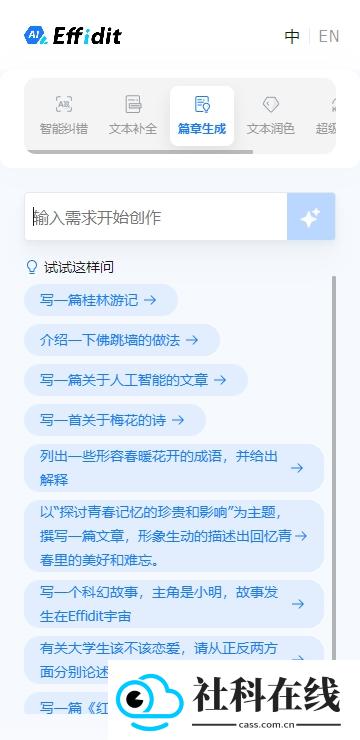Switch to the 文本补全 tab
360x740 pixels.
click(x=133, y=116)
